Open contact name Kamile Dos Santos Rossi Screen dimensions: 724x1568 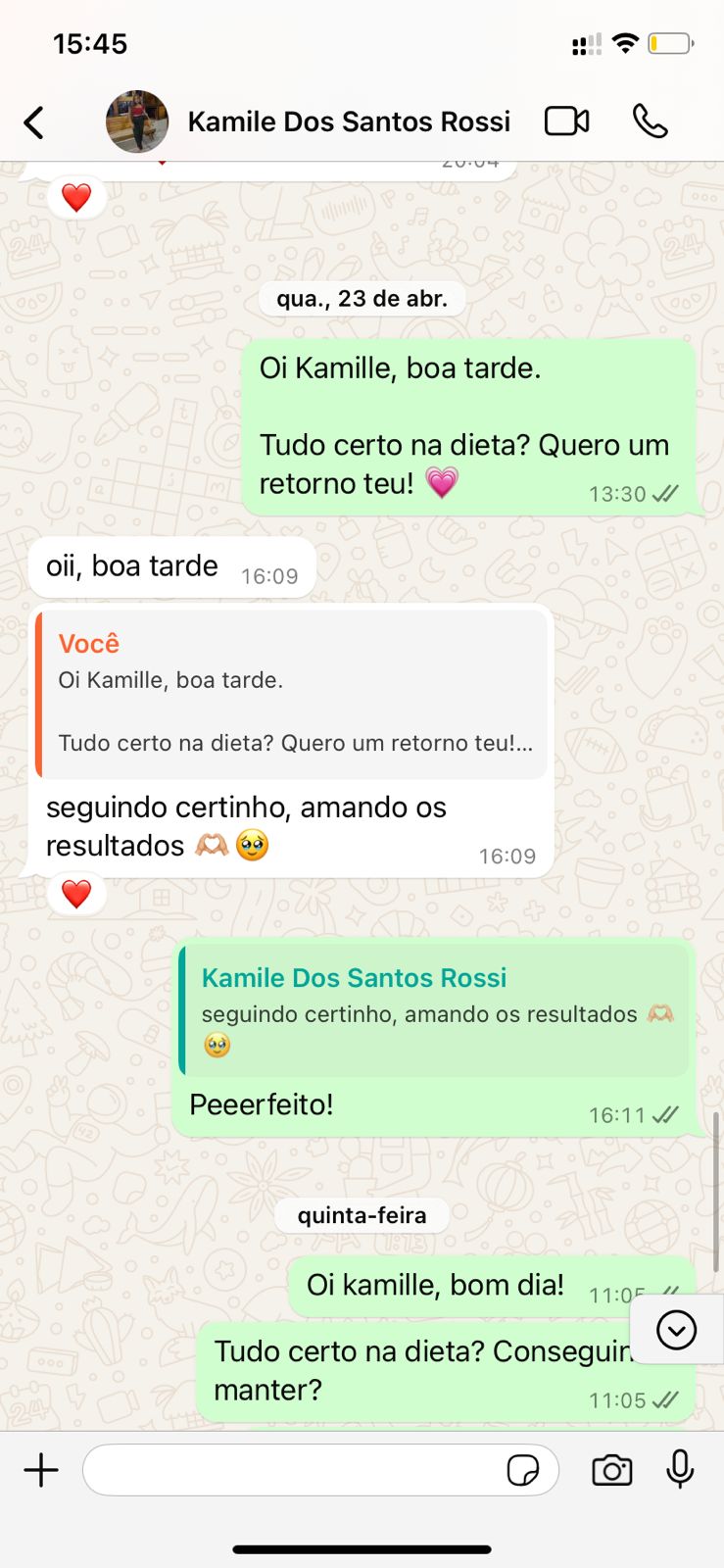coord(350,122)
